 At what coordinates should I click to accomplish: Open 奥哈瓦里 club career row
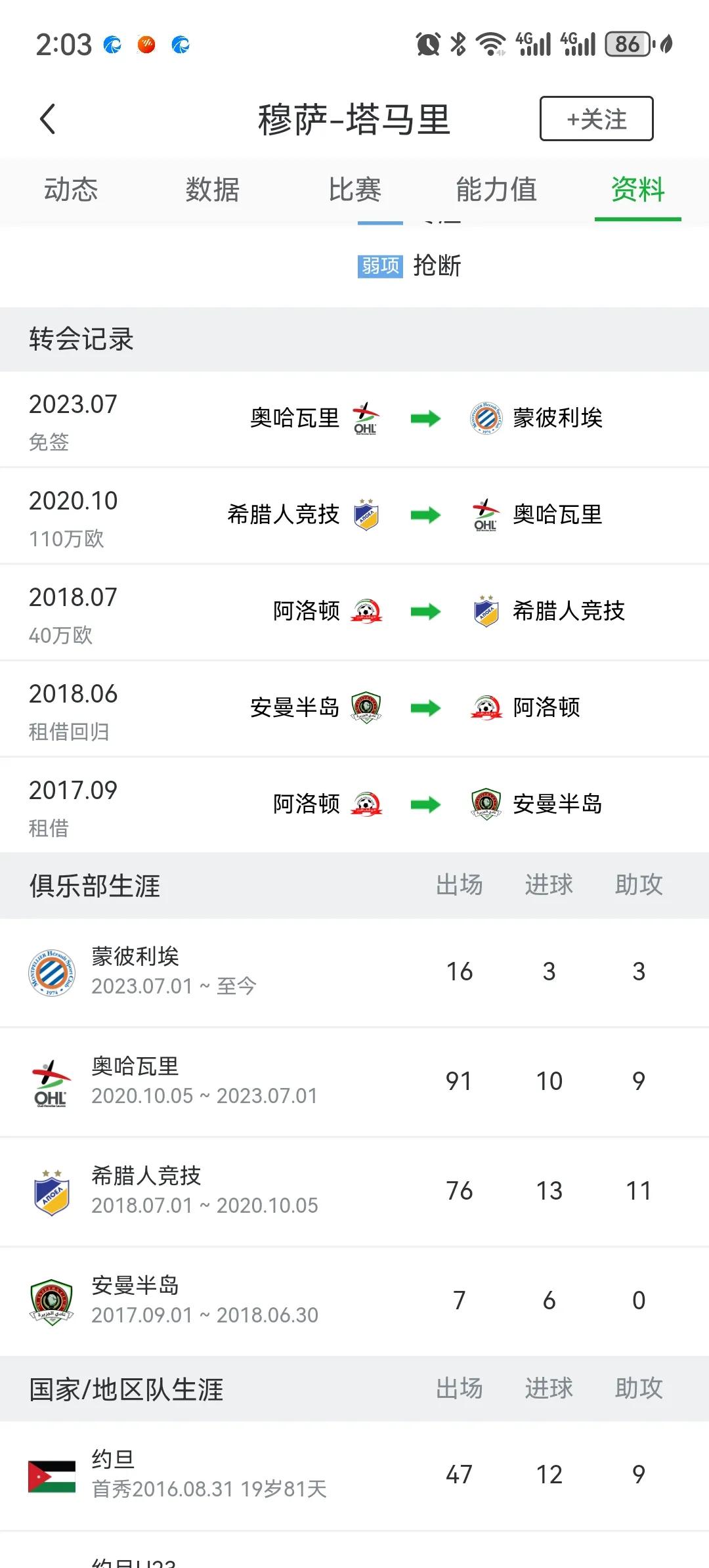pos(354,1082)
